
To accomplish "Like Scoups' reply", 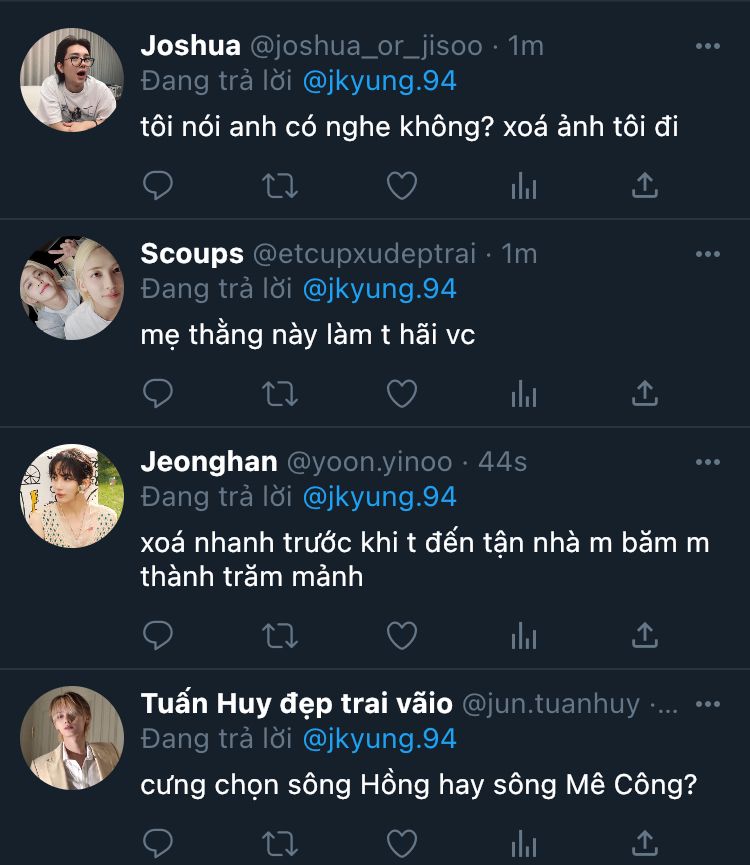I will [x=402, y=394].
